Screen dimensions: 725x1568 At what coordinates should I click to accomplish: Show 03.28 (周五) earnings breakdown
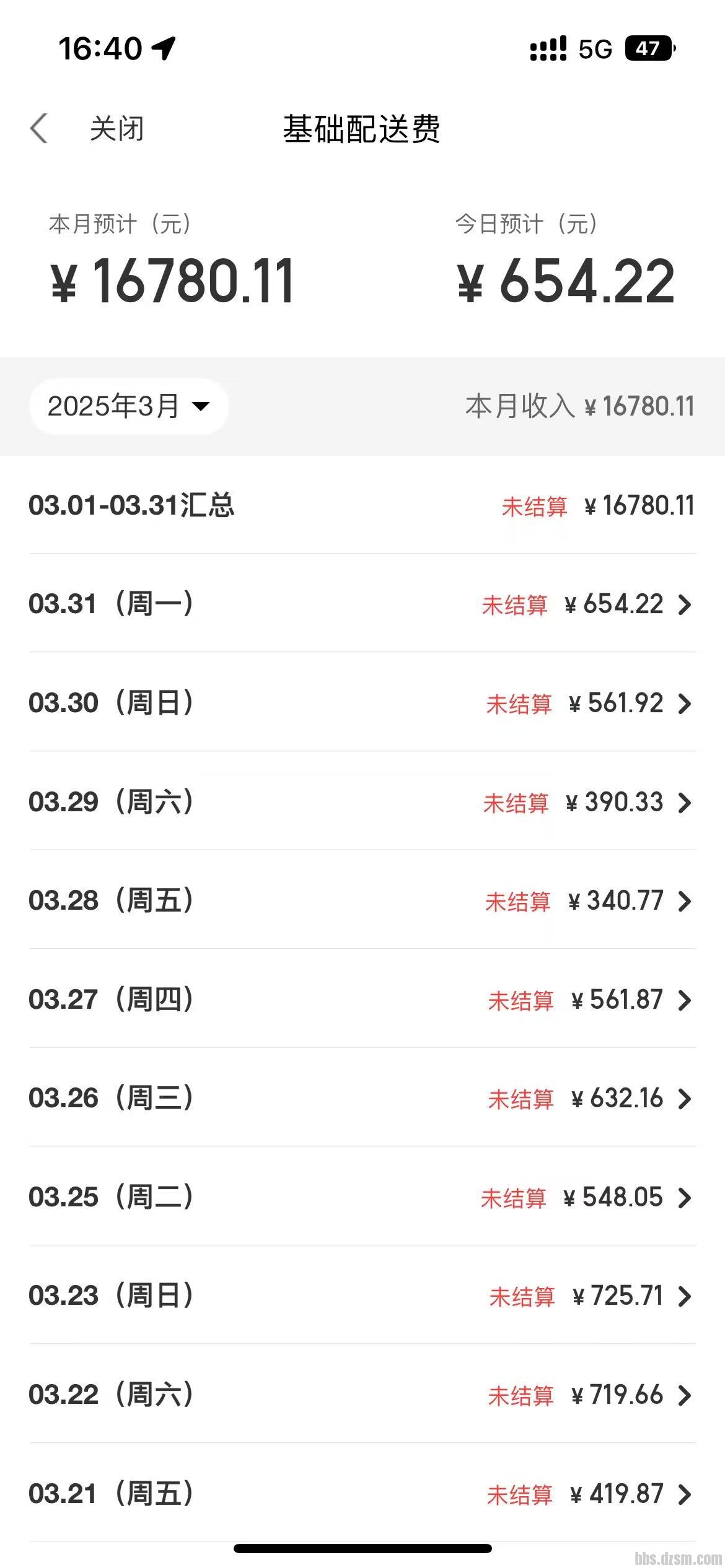point(362,900)
